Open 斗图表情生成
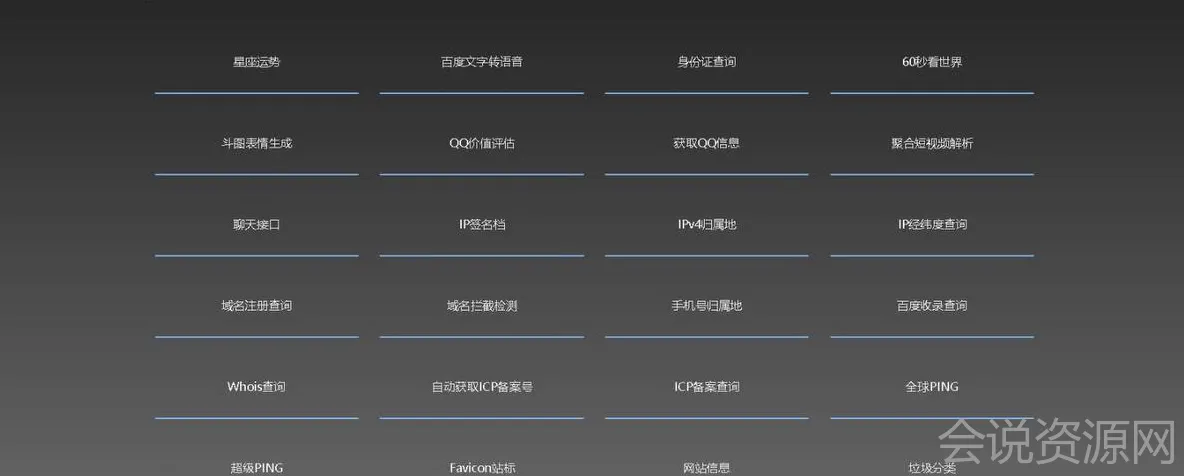The width and height of the screenshot is (1184, 476). coord(256,143)
